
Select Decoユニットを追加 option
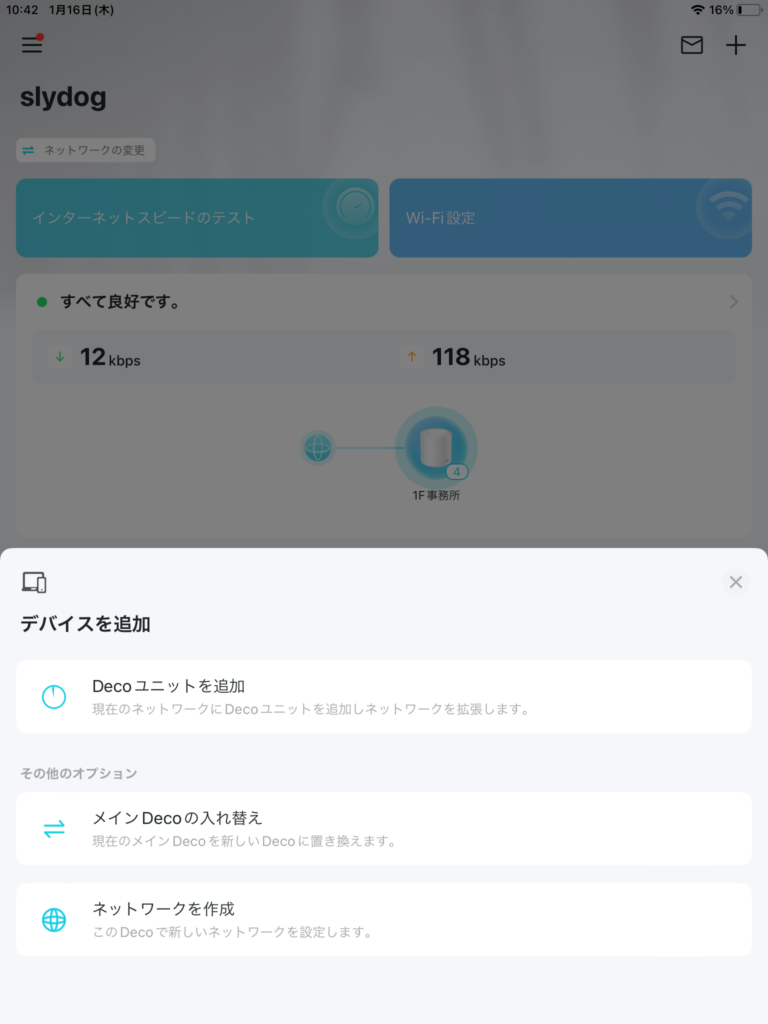coord(384,697)
